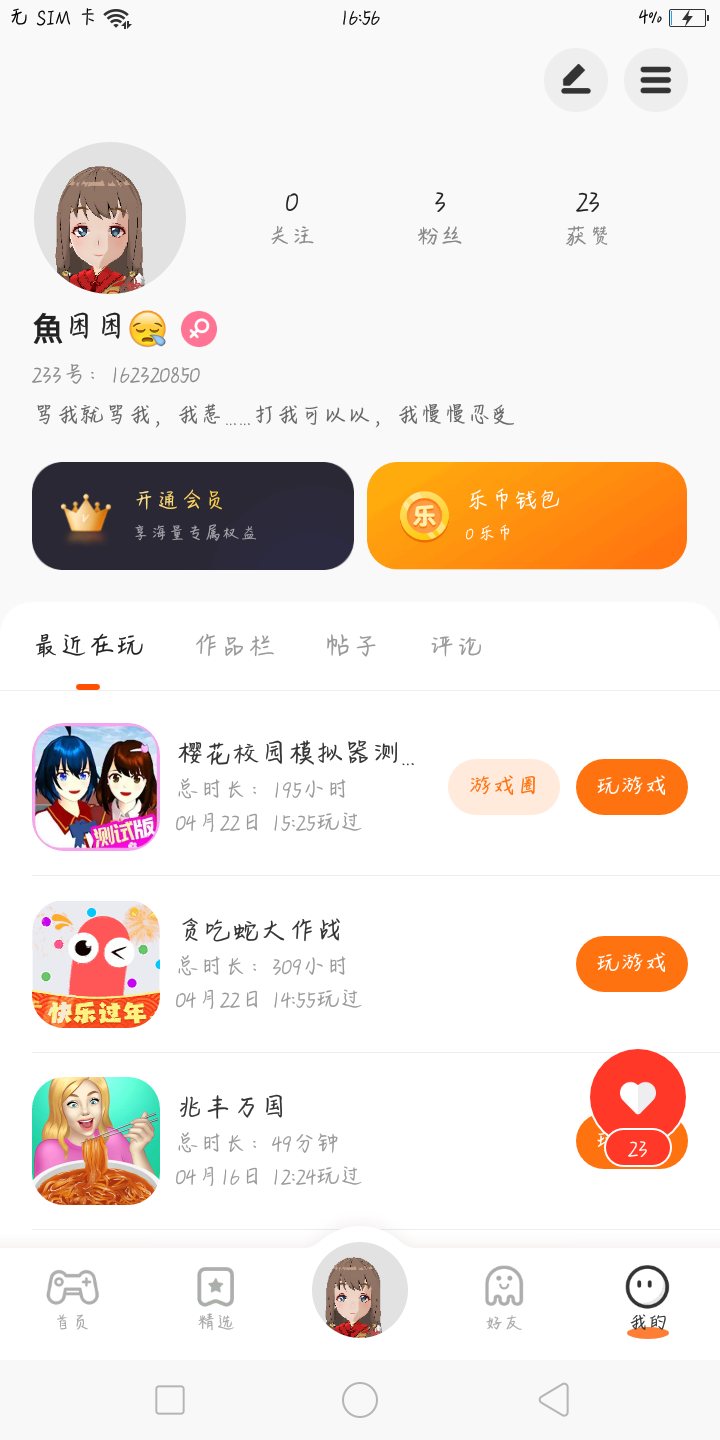Screen dimensions: 720x1440
Task: Open the 精选 featured tab
Action: [216, 1297]
